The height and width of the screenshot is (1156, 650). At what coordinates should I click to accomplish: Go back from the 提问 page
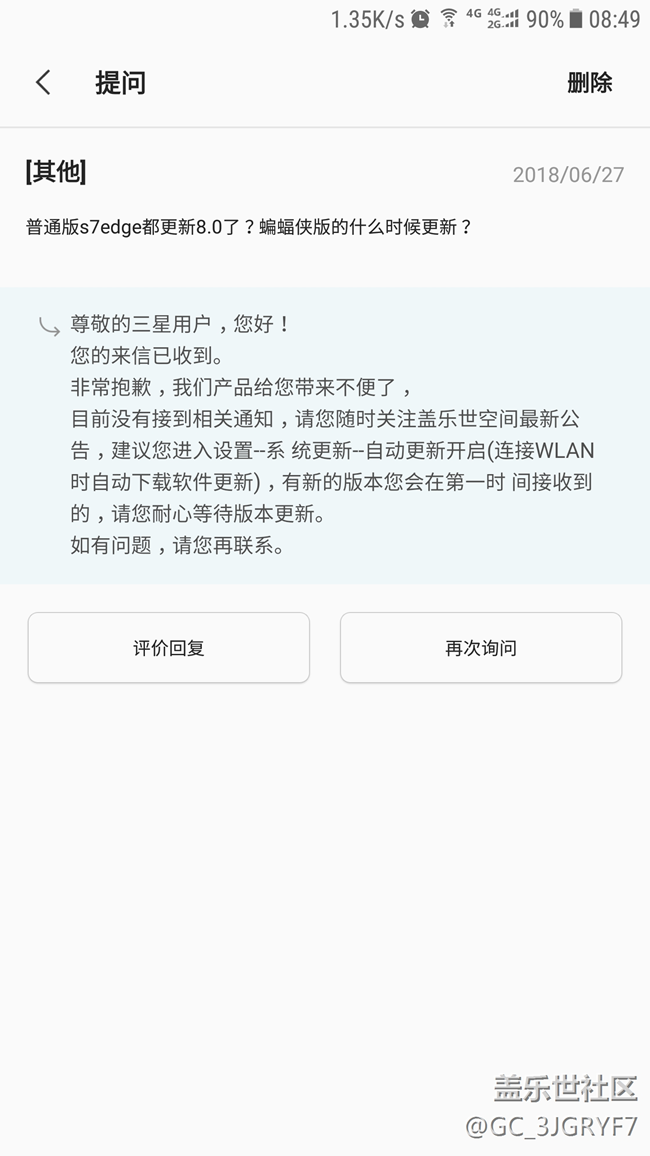pyautogui.click(x=43, y=83)
